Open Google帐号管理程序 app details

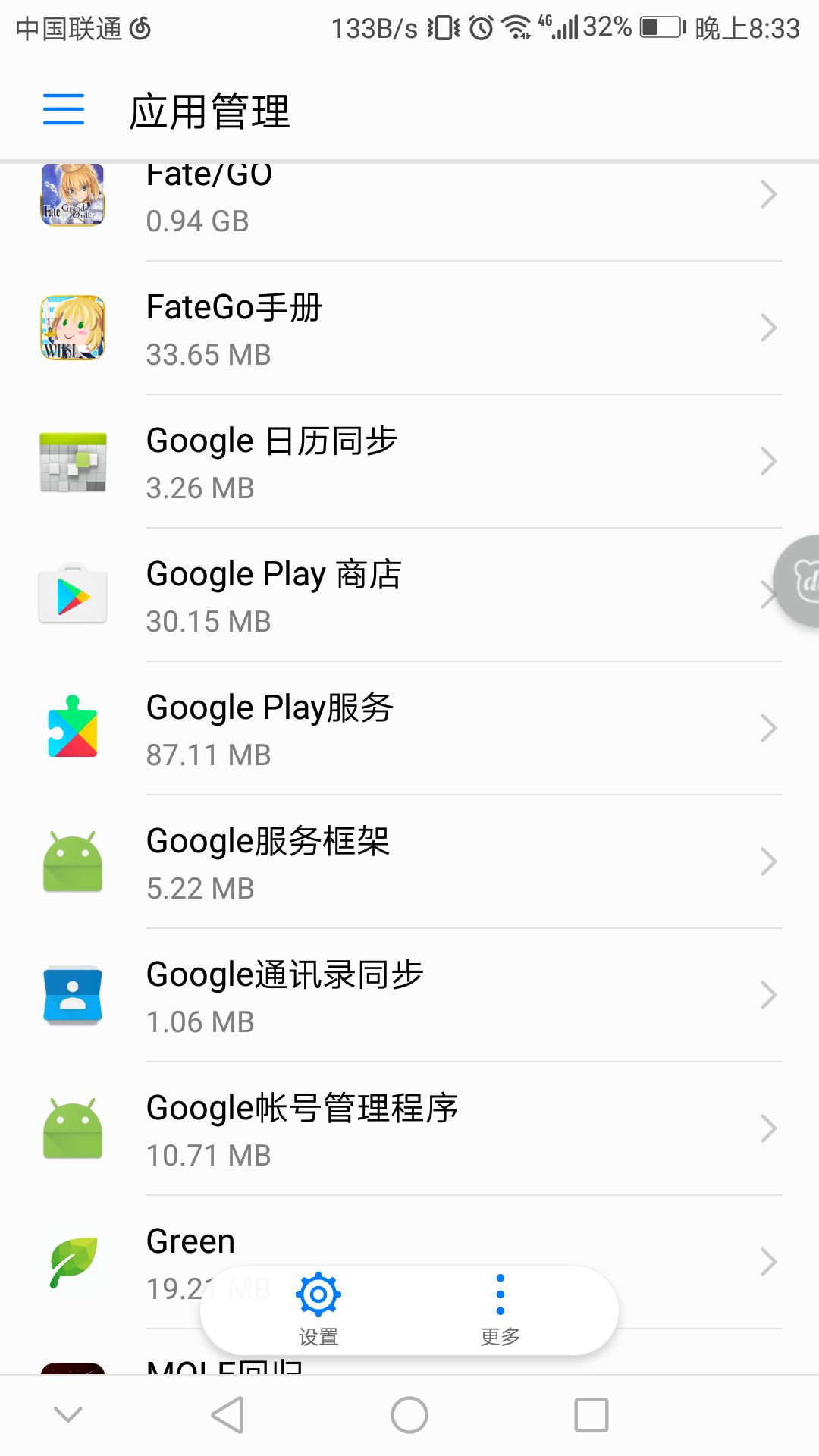(x=409, y=1129)
